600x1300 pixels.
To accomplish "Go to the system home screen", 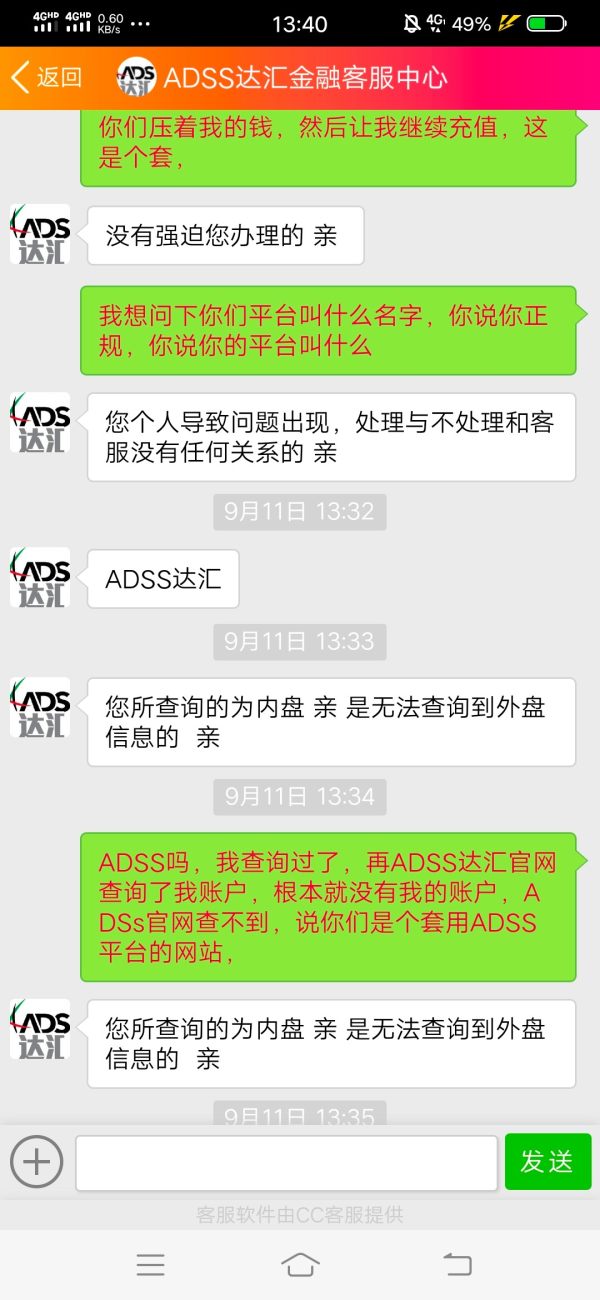I will (x=300, y=1265).
